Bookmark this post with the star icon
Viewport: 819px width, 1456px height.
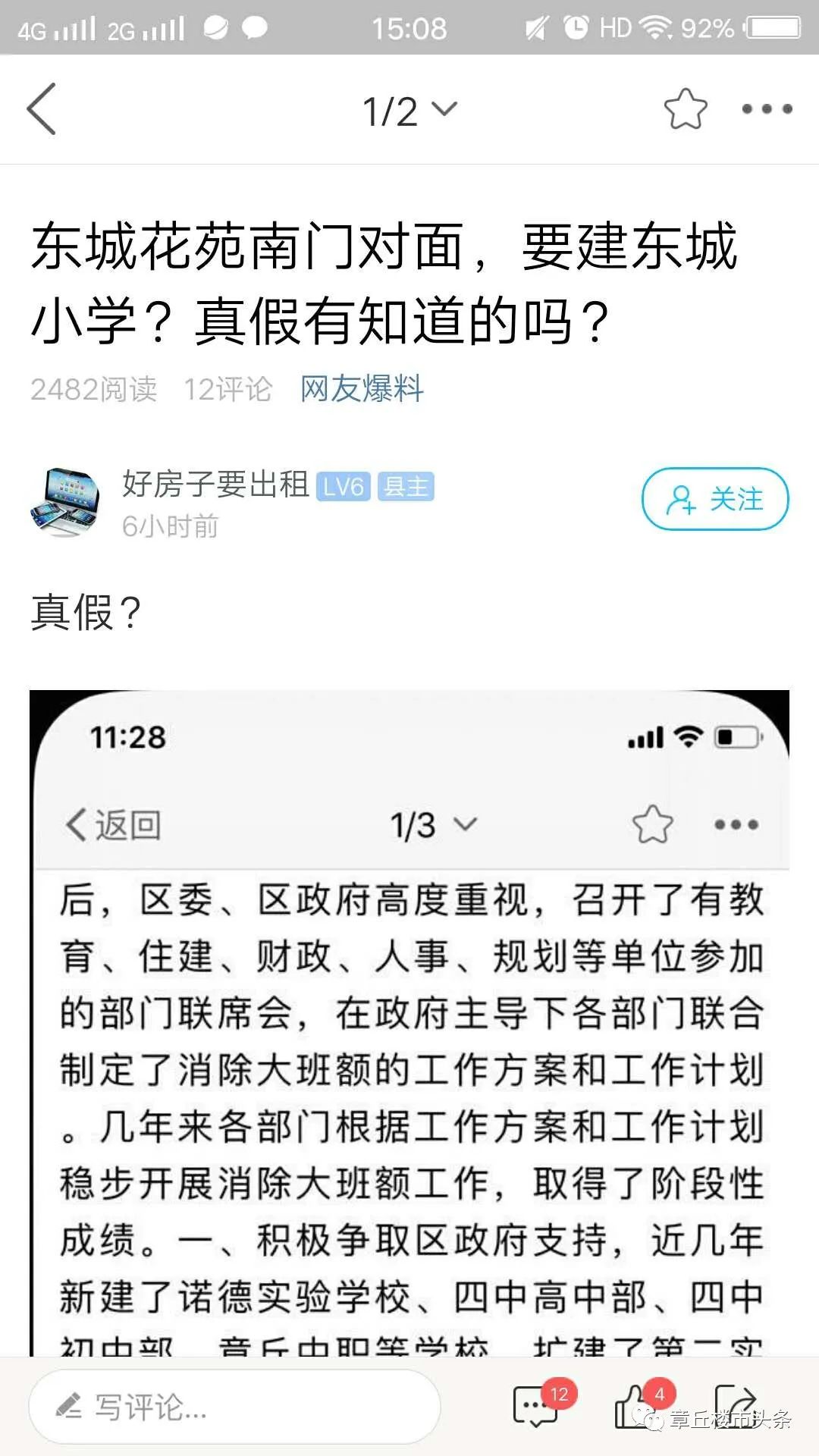pos(686,109)
